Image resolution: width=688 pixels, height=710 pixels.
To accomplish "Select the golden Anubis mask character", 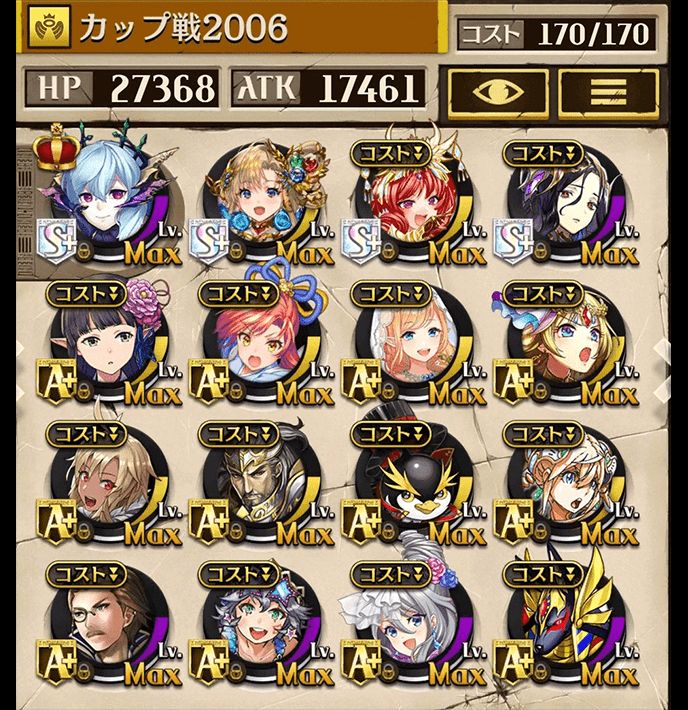I will coord(567,625).
